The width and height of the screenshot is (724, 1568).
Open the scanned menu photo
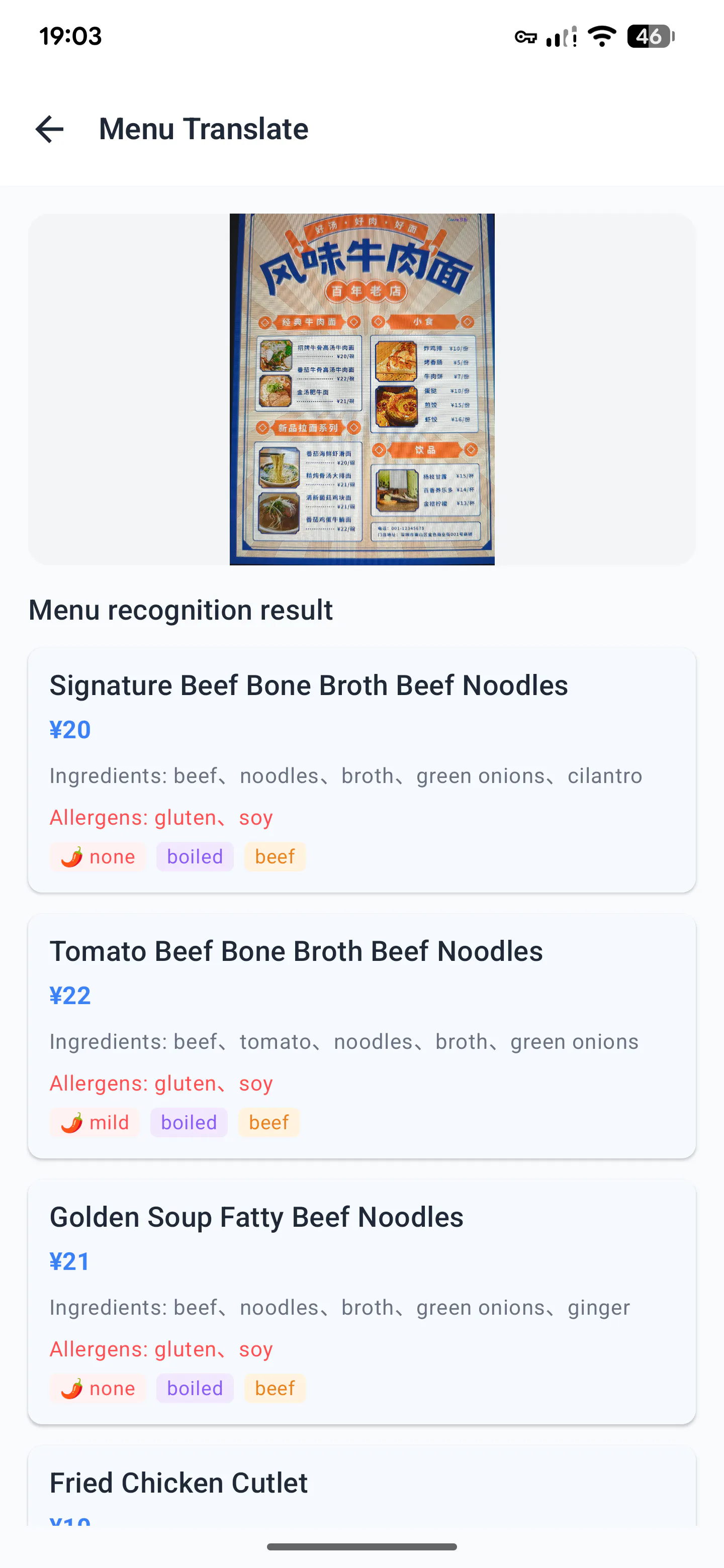361,389
